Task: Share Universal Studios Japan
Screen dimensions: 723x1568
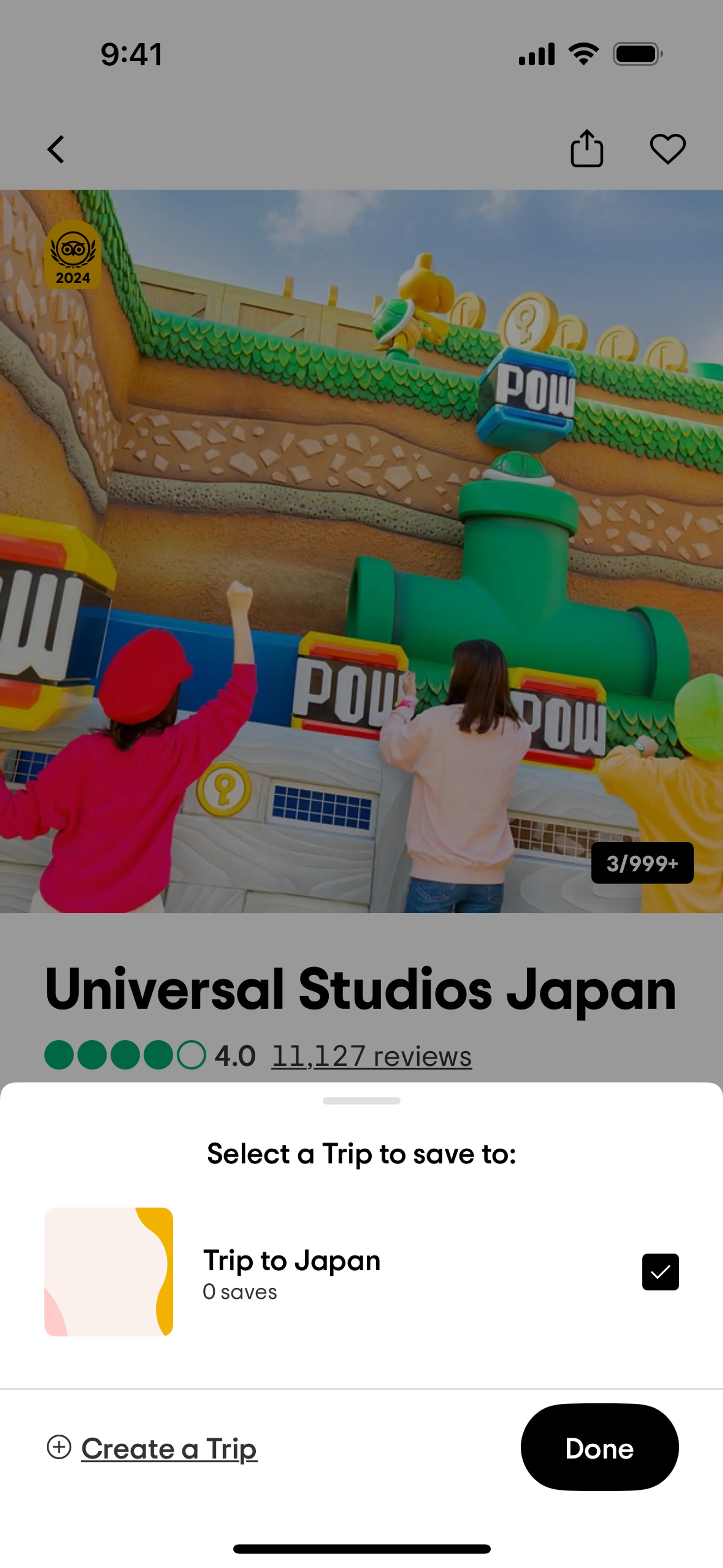Action: pyautogui.click(x=586, y=148)
